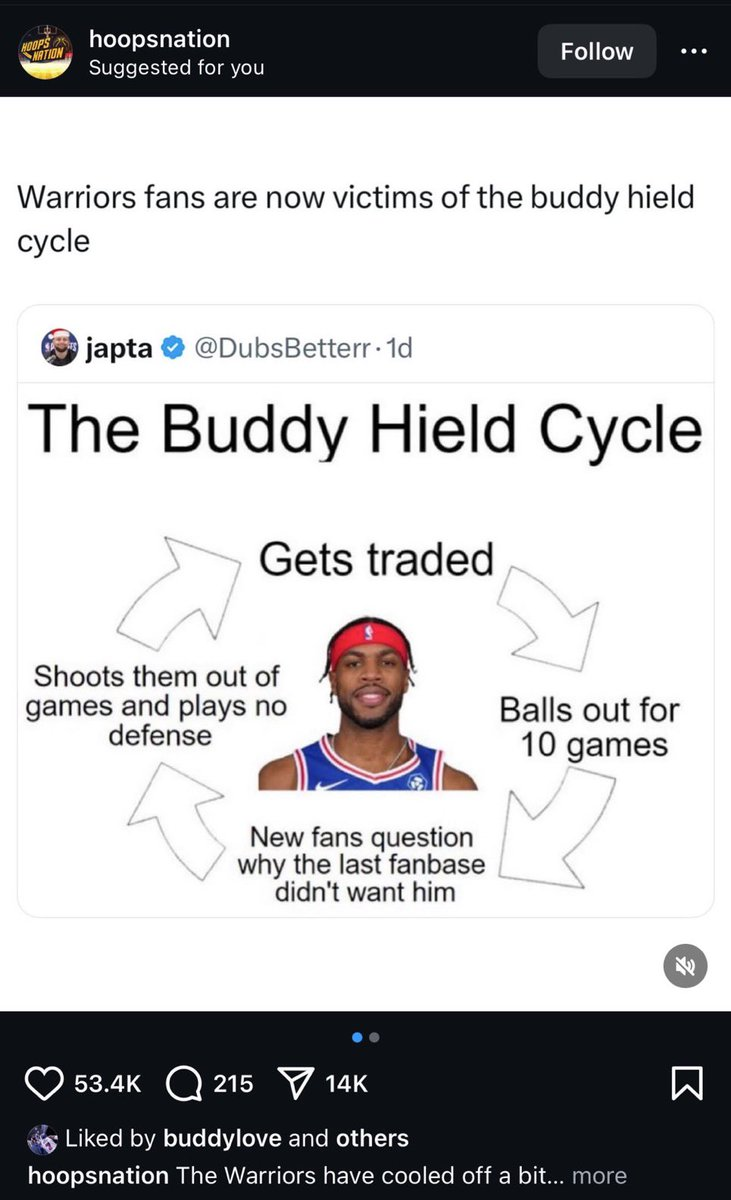Image resolution: width=731 pixels, height=1200 pixels.
Task: Follow the hoopsnation account
Action: (597, 51)
